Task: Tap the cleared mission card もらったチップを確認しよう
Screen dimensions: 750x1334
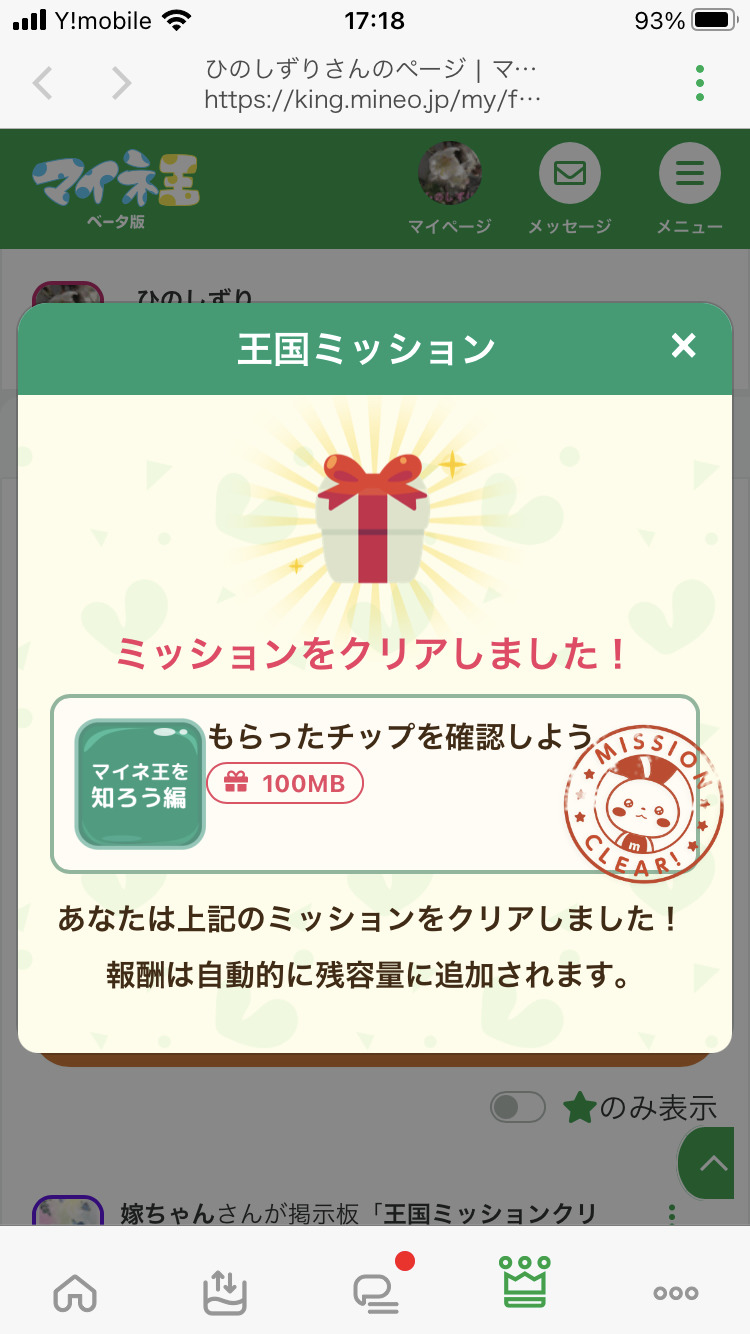Action: [374, 784]
